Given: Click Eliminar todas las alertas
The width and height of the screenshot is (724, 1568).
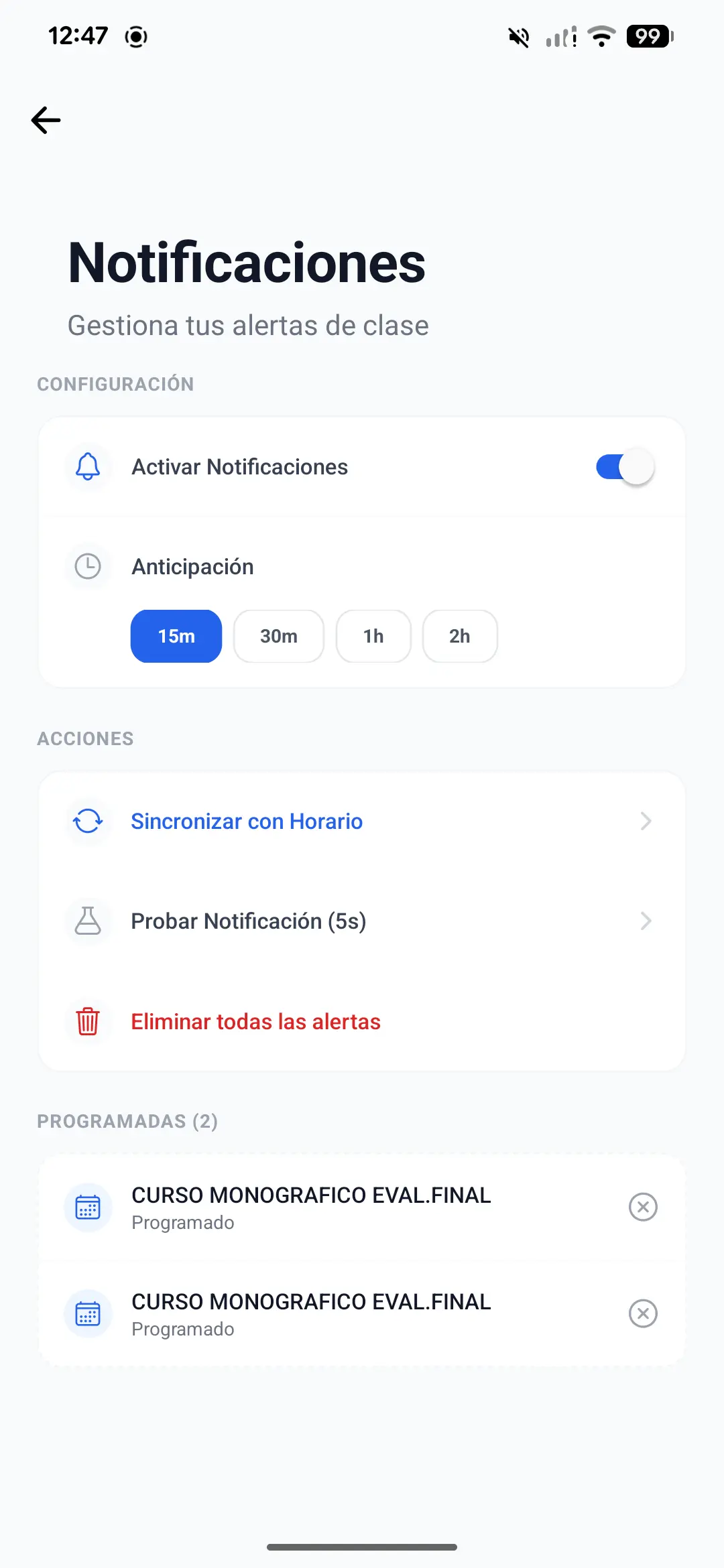Looking at the screenshot, I should pyautogui.click(x=255, y=1022).
